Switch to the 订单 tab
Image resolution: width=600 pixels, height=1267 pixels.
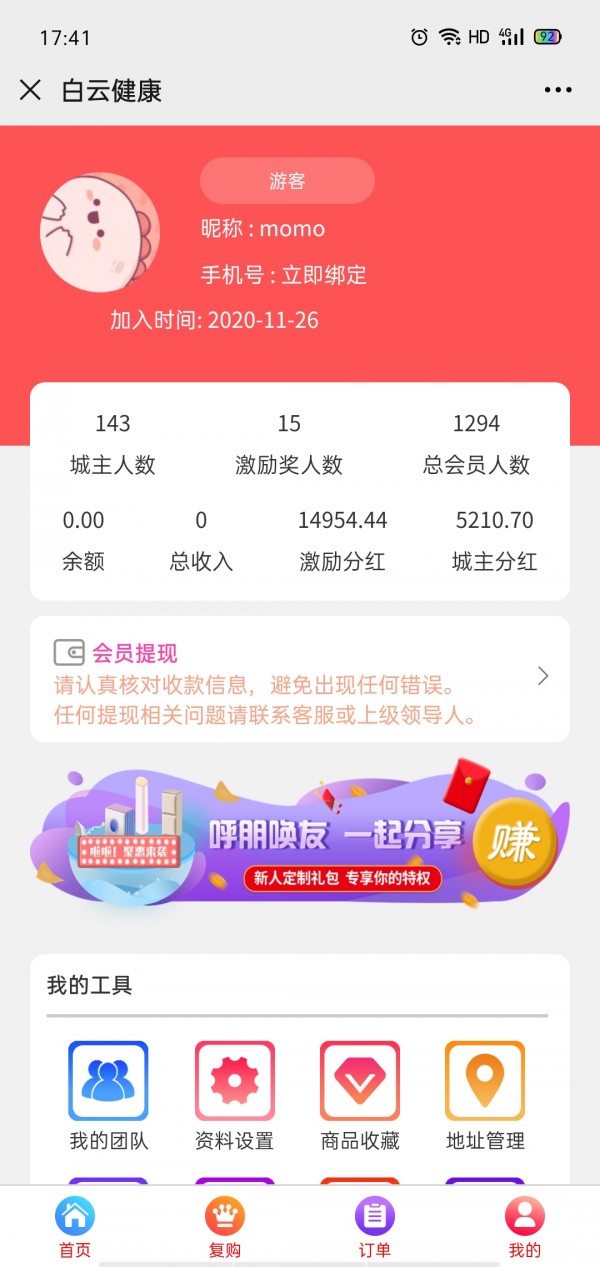[374, 1227]
